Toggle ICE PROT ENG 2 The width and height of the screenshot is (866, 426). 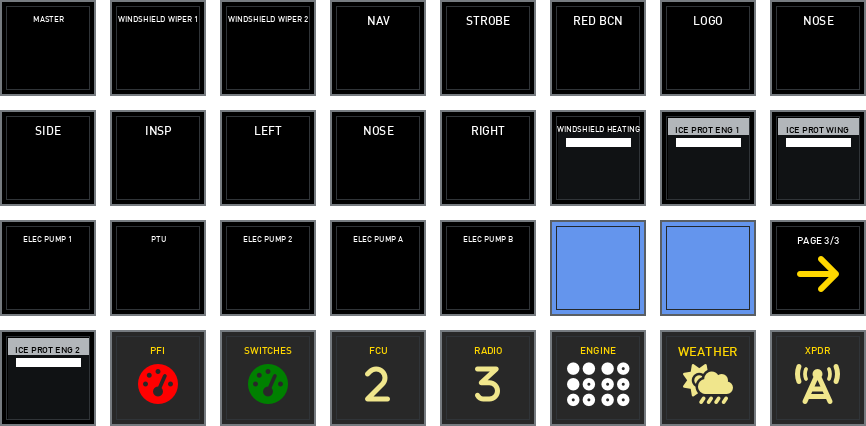coord(48,378)
